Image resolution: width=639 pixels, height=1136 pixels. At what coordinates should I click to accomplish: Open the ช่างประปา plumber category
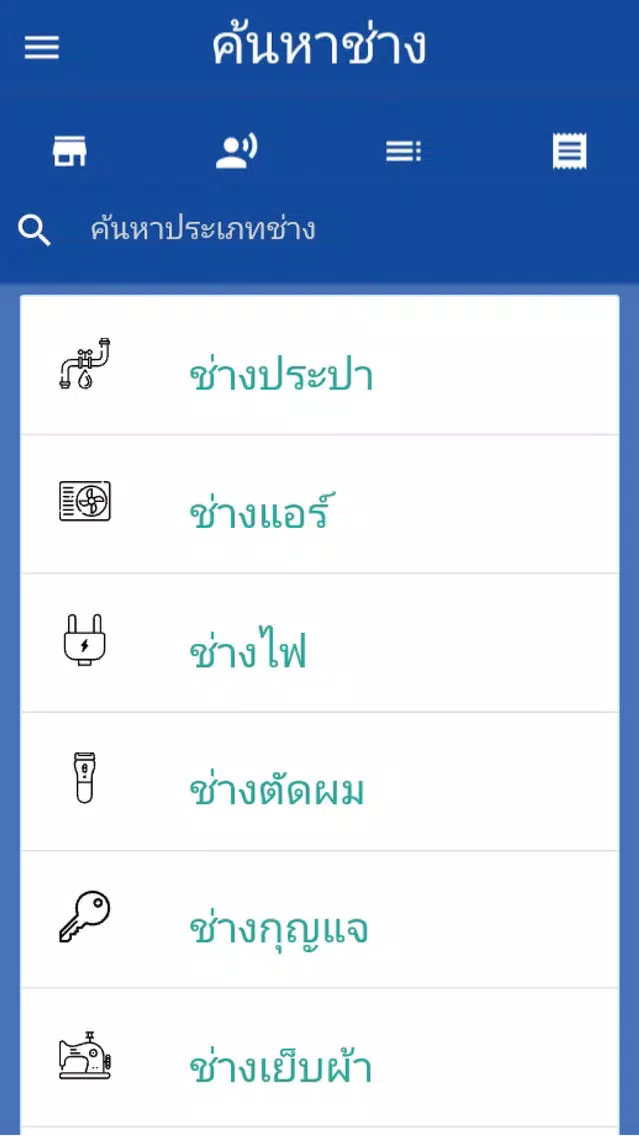[x=320, y=365]
